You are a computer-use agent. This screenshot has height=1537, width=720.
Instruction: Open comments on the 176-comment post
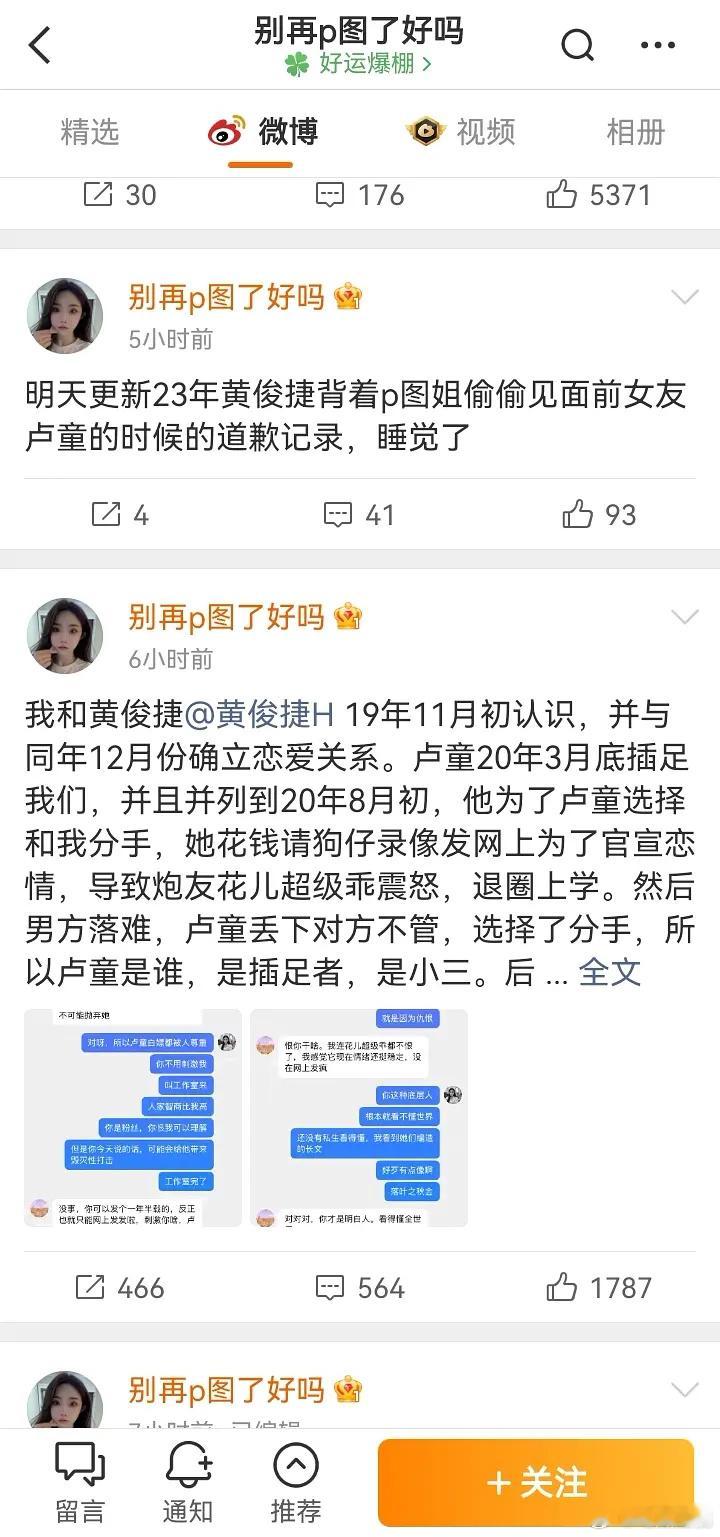click(360, 195)
